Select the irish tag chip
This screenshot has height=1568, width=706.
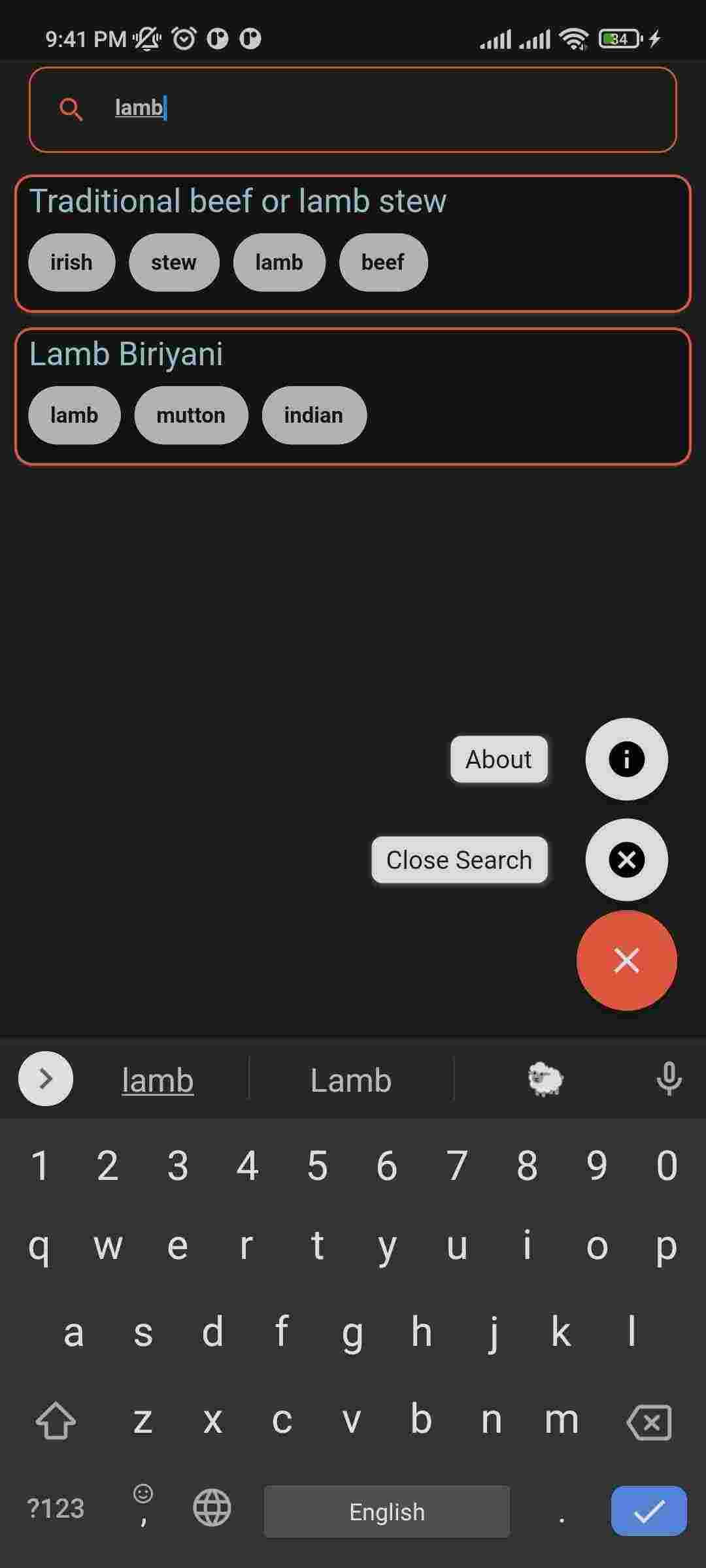[71, 262]
